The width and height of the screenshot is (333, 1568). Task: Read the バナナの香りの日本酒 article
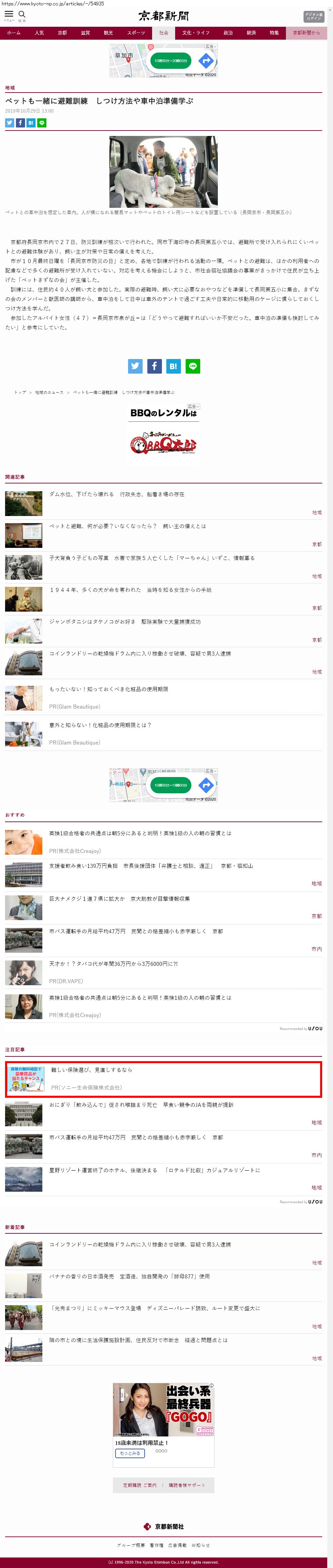pyautogui.click(x=129, y=1276)
